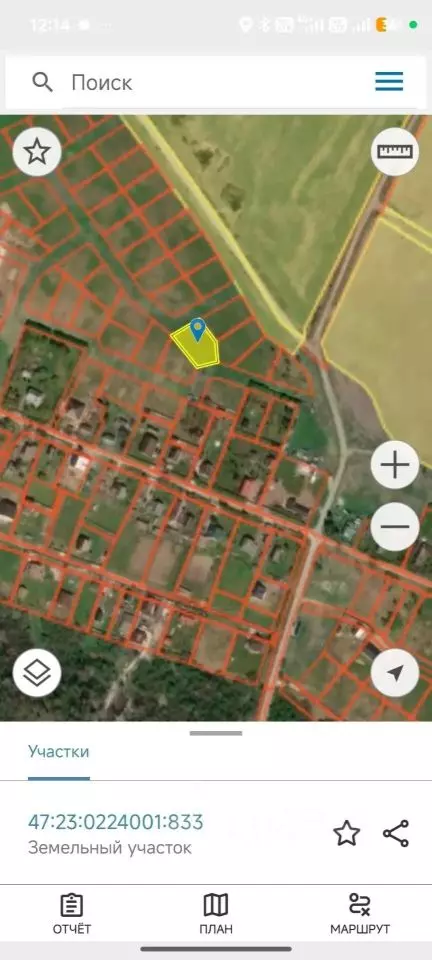
Task: Open the ПЛАН view
Action: [216, 913]
